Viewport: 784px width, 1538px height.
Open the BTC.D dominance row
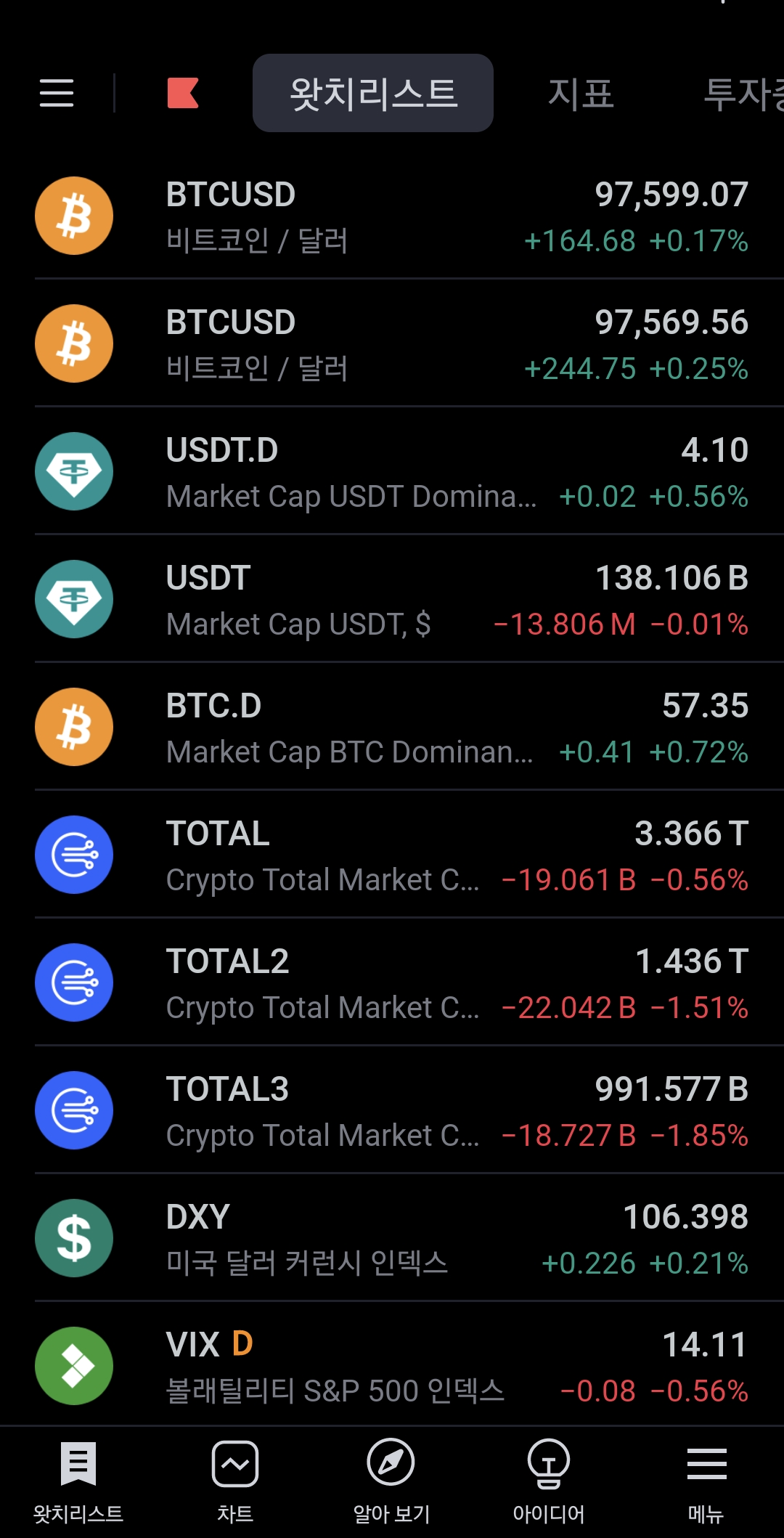pyautogui.click(x=392, y=728)
